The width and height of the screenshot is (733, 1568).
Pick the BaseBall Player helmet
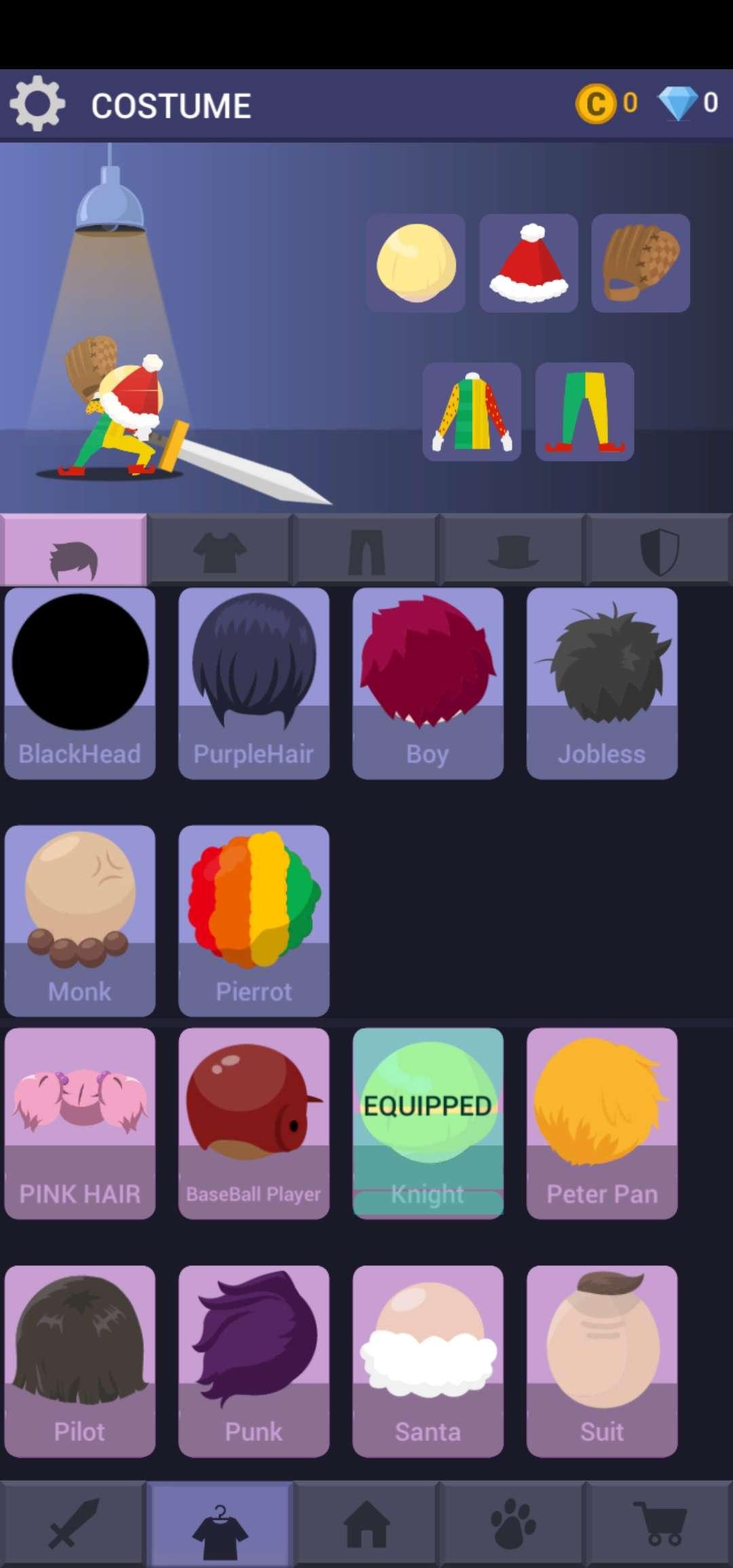click(254, 1123)
